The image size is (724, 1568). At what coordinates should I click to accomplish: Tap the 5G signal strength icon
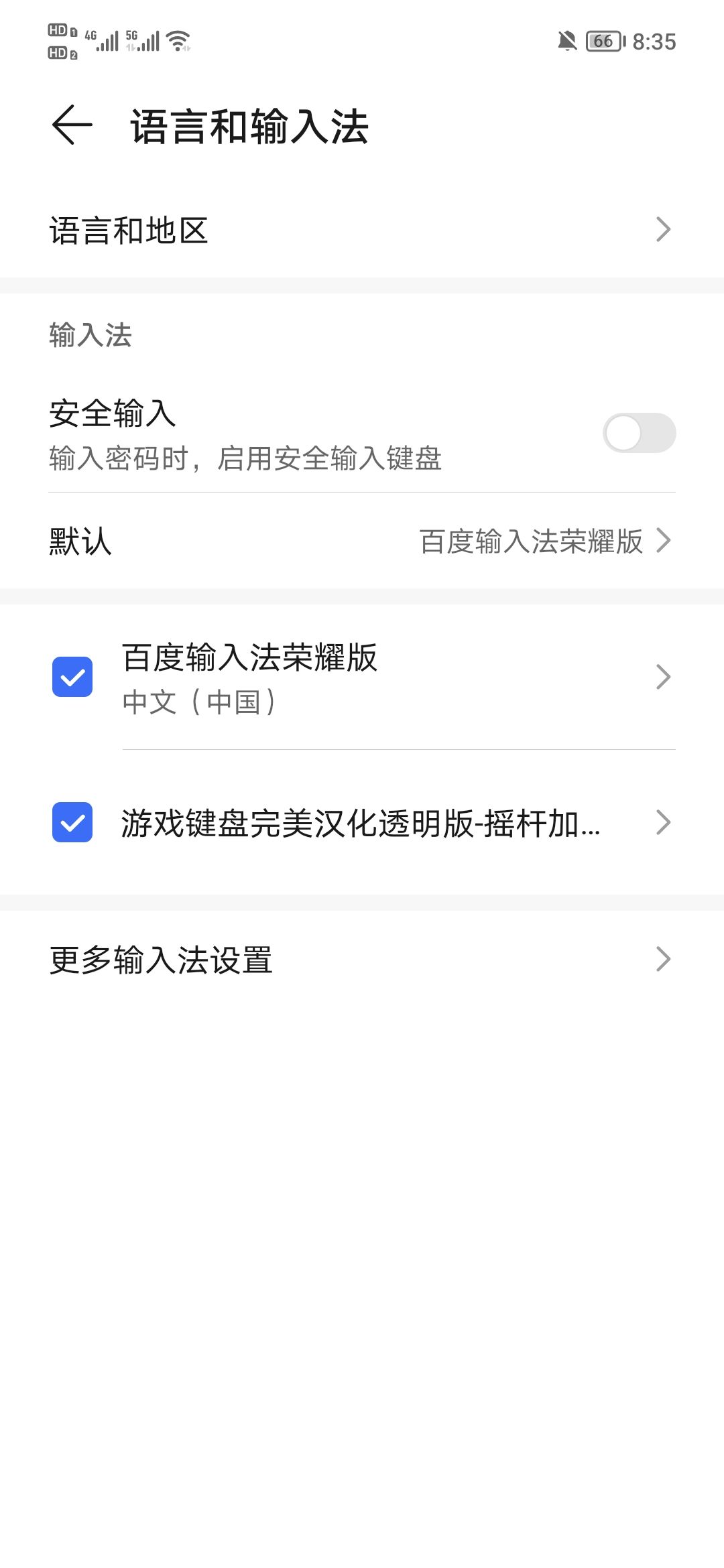(145, 40)
